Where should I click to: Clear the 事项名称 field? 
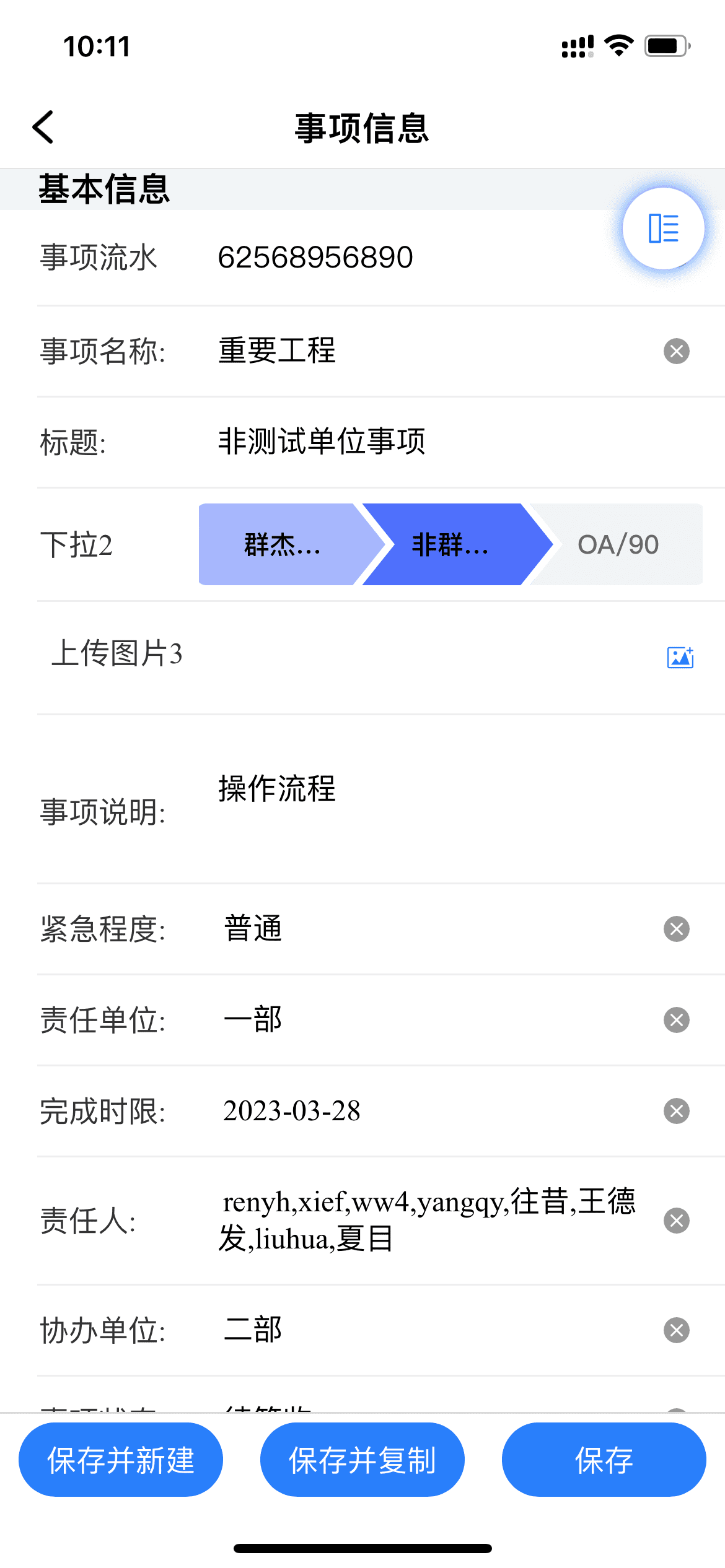pos(677,351)
